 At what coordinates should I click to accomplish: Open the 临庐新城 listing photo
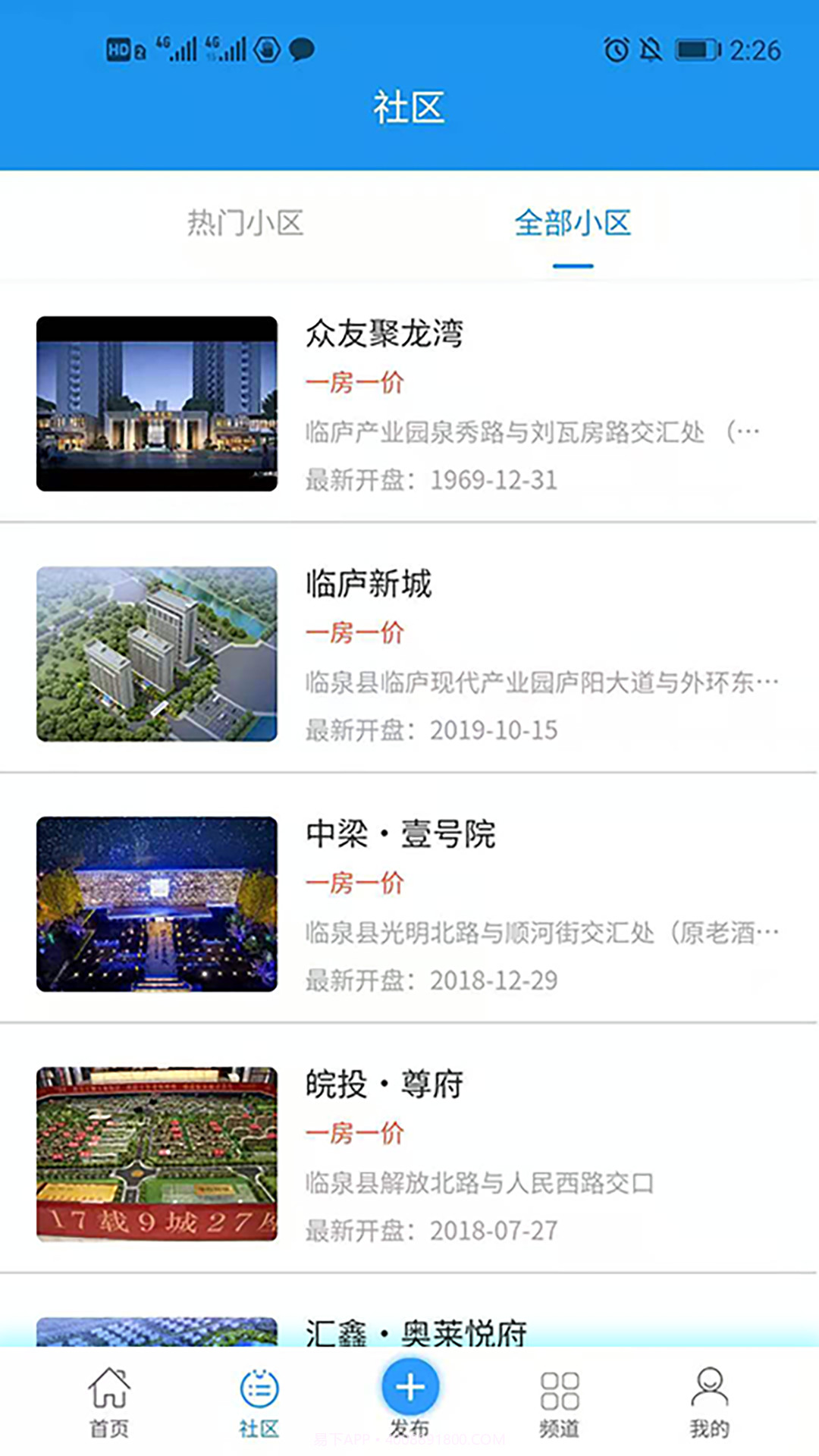(157, 654)
